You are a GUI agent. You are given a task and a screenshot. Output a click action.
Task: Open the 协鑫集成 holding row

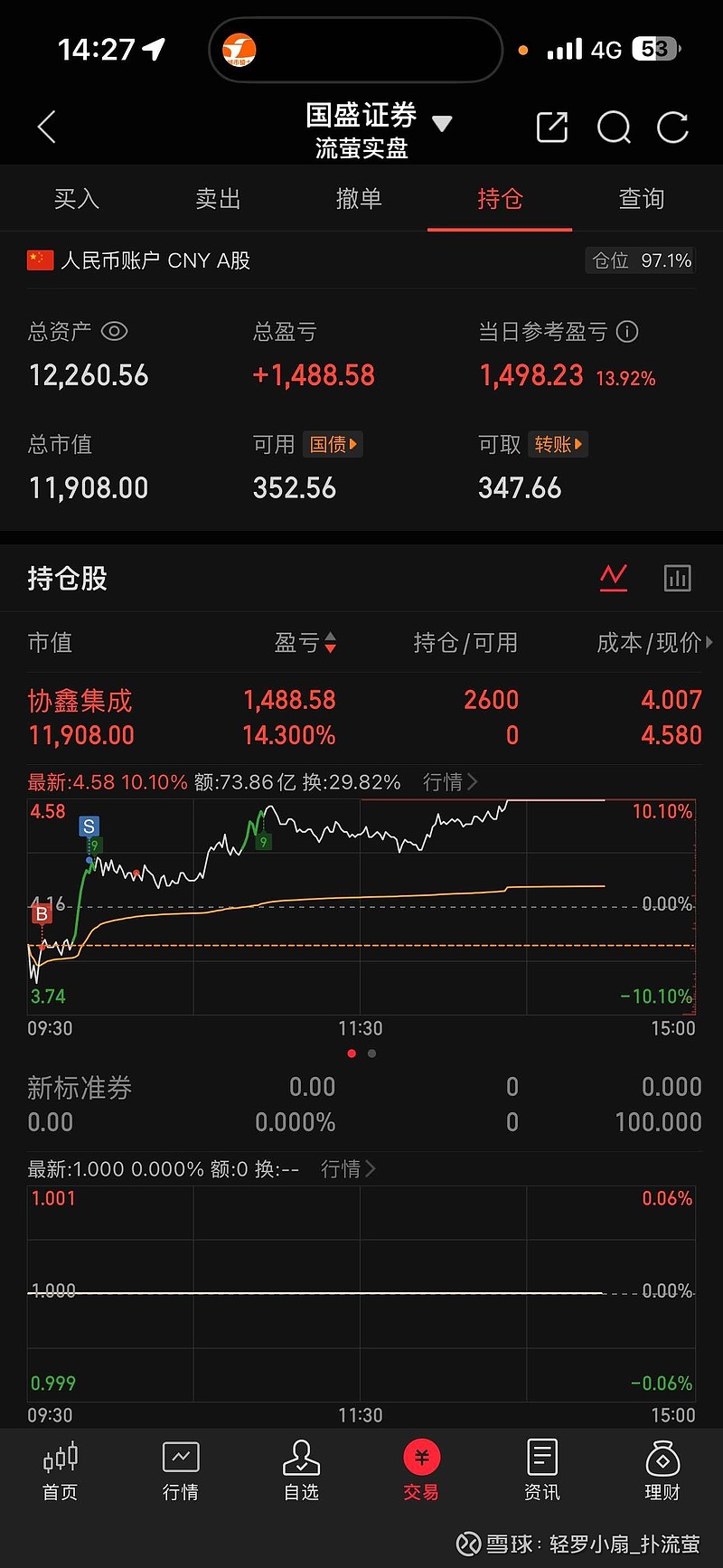pos(361,717)
